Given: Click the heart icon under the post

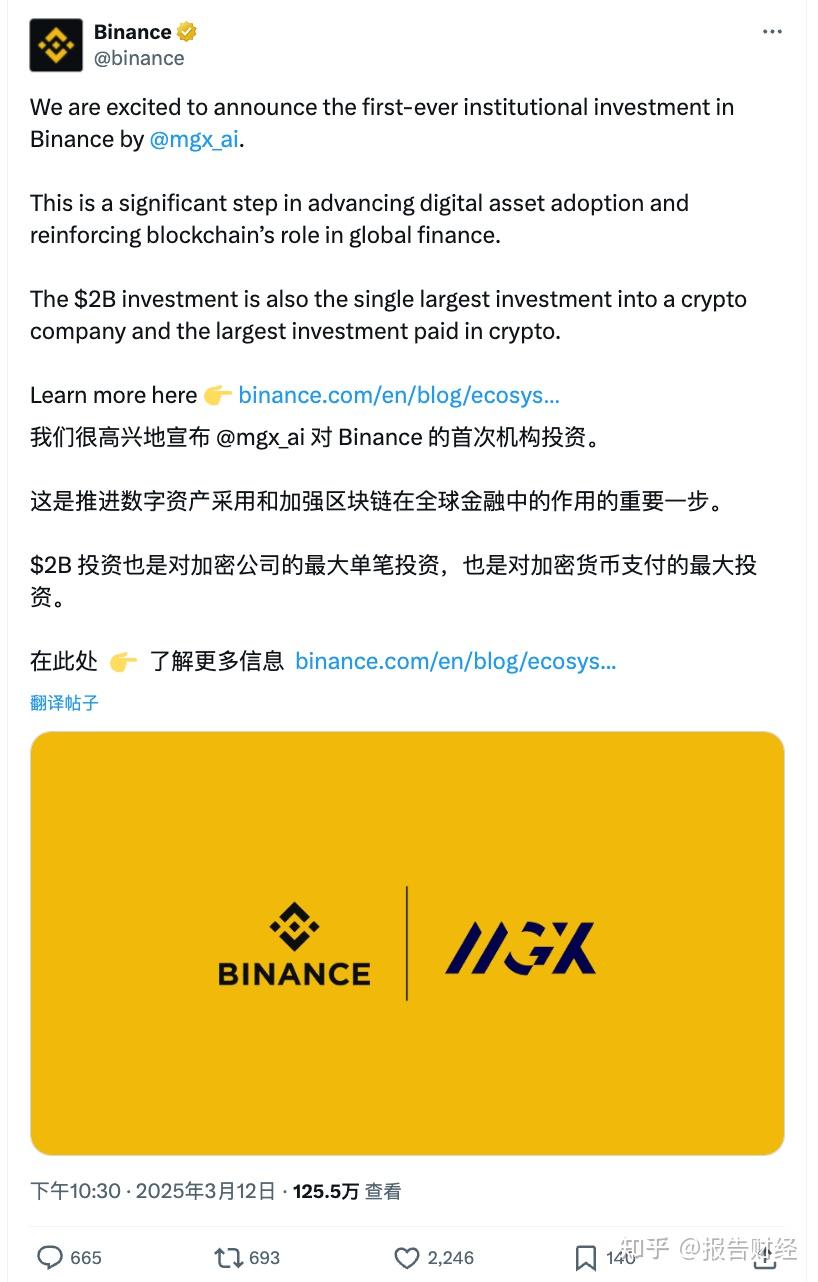Looking at the screenshot, I should (407, 1257).
